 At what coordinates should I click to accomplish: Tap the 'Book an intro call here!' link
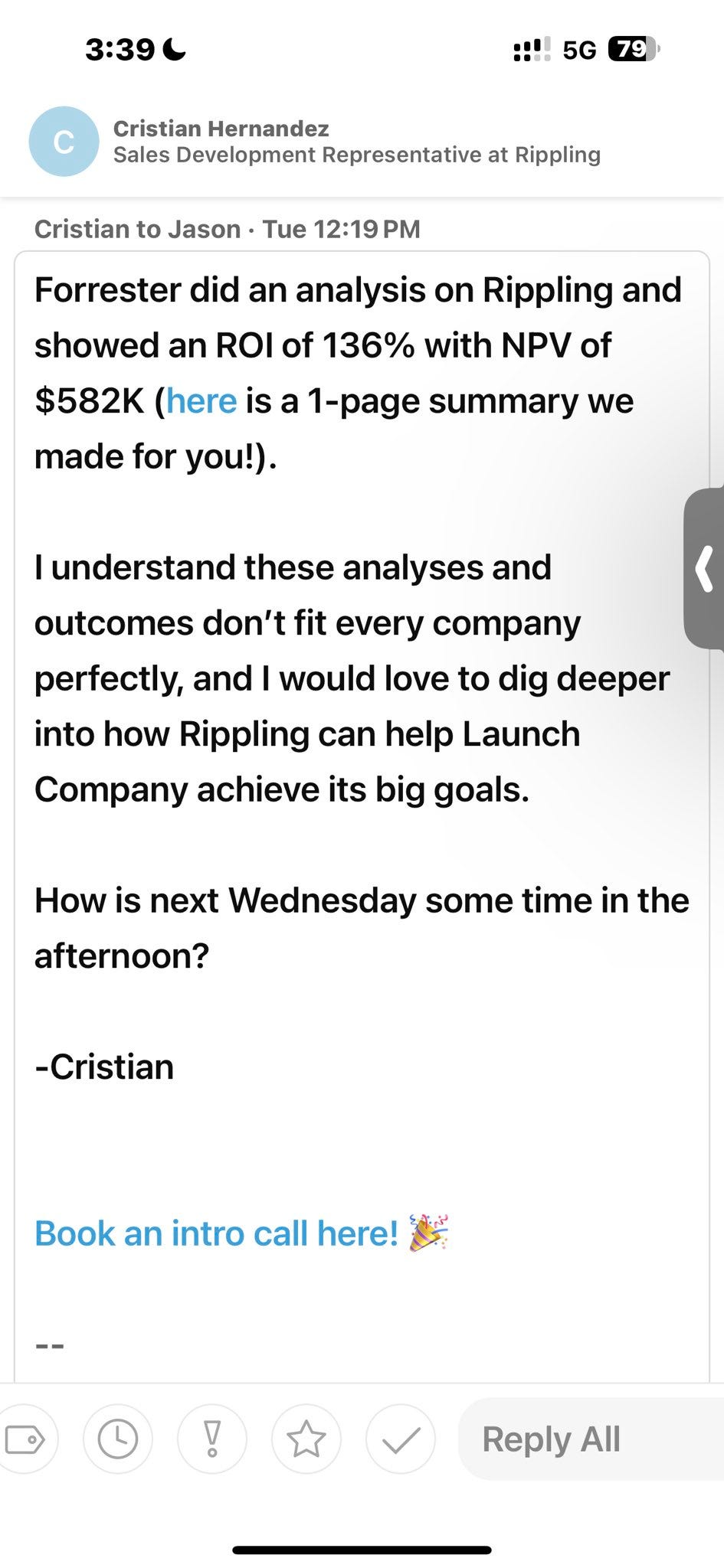click(217, 1233)
